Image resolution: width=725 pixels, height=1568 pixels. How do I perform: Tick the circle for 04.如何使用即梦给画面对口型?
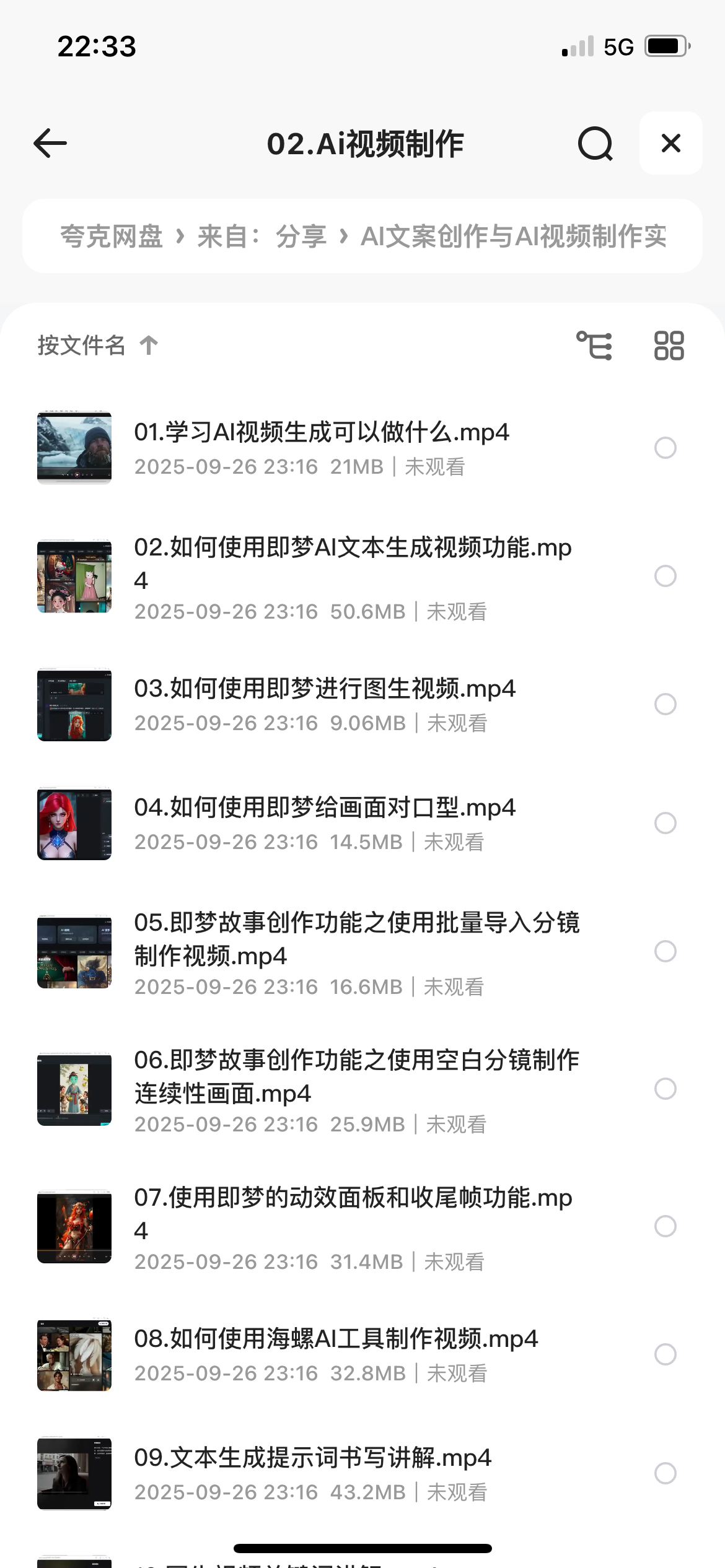[665, 823]
